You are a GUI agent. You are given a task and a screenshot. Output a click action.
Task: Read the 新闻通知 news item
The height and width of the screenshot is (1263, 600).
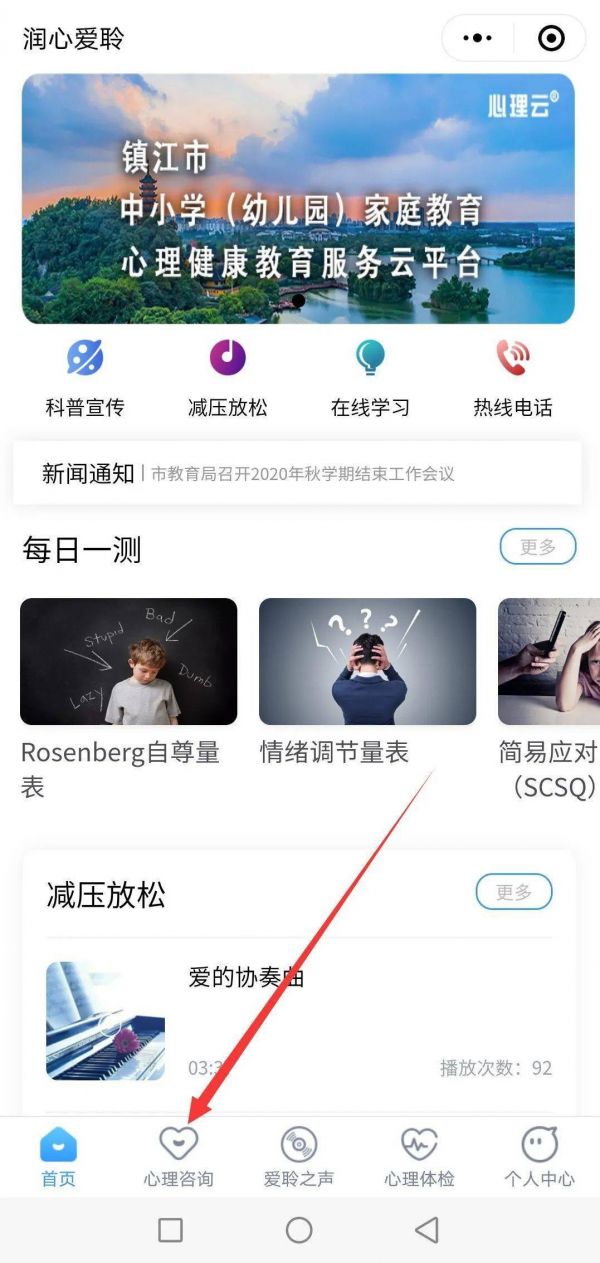297,473
